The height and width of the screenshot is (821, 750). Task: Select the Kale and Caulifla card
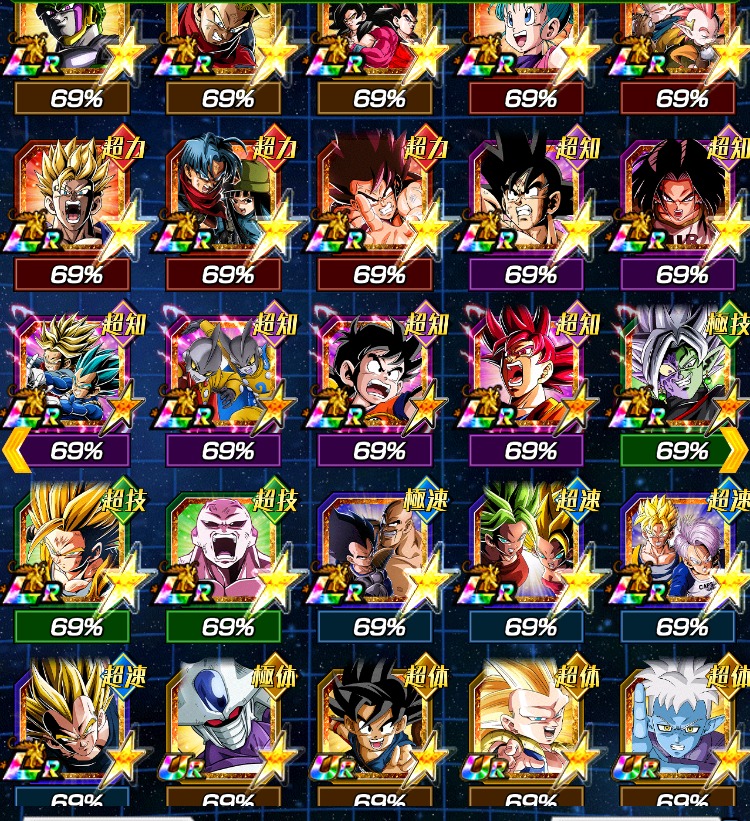click(530, 555)
